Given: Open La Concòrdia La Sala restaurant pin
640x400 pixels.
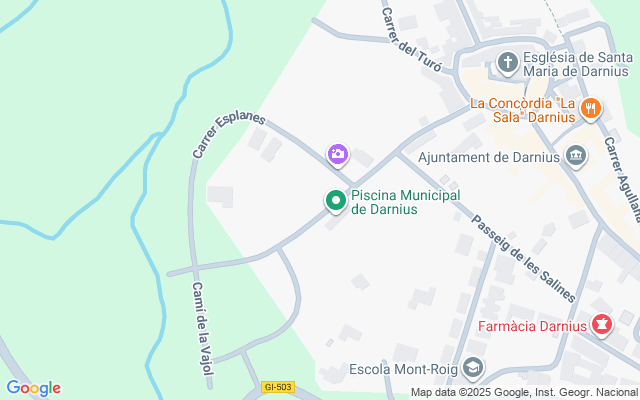Looking at the screenshot, I should pos(591,108).
